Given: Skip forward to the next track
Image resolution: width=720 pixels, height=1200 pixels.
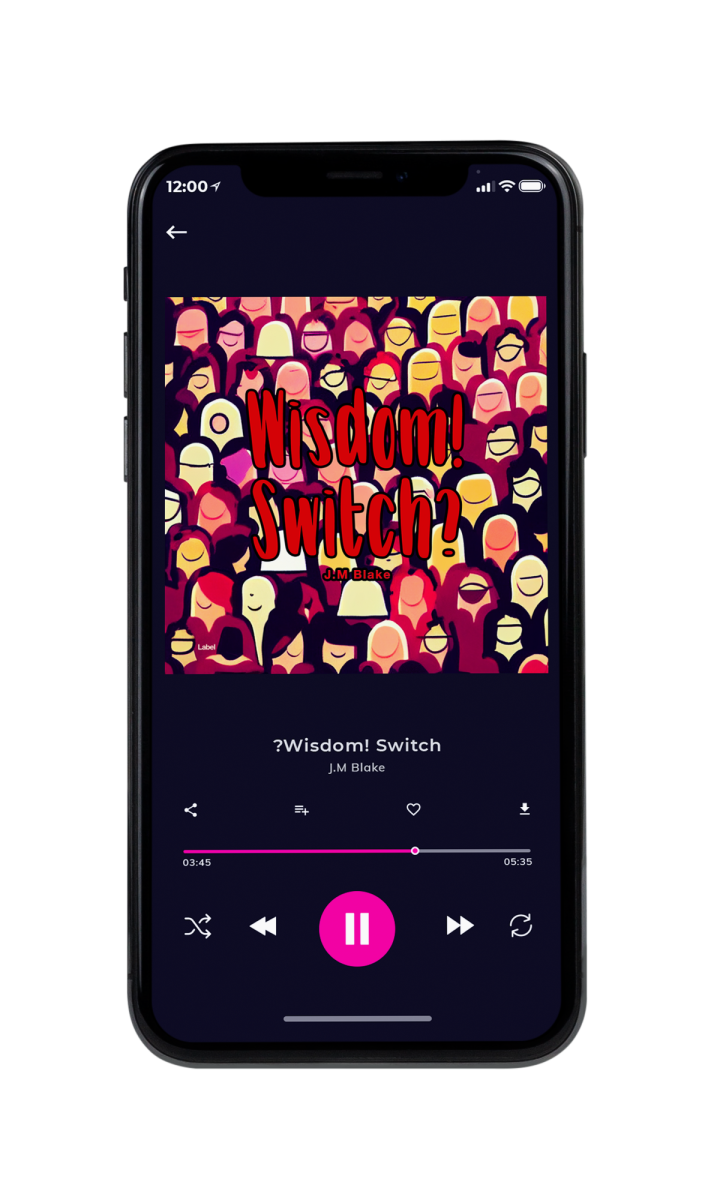Looking at the screenshot, I should (x=460, y=926).
